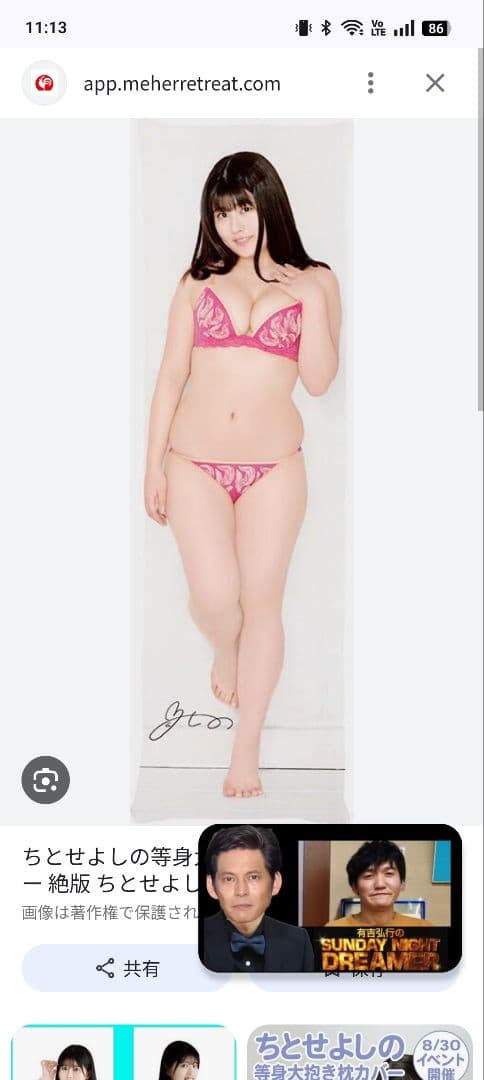Open the floating Sunday Night Dreamer video
This screenshot has height=1080, width=484.
(x=330, y=898)
